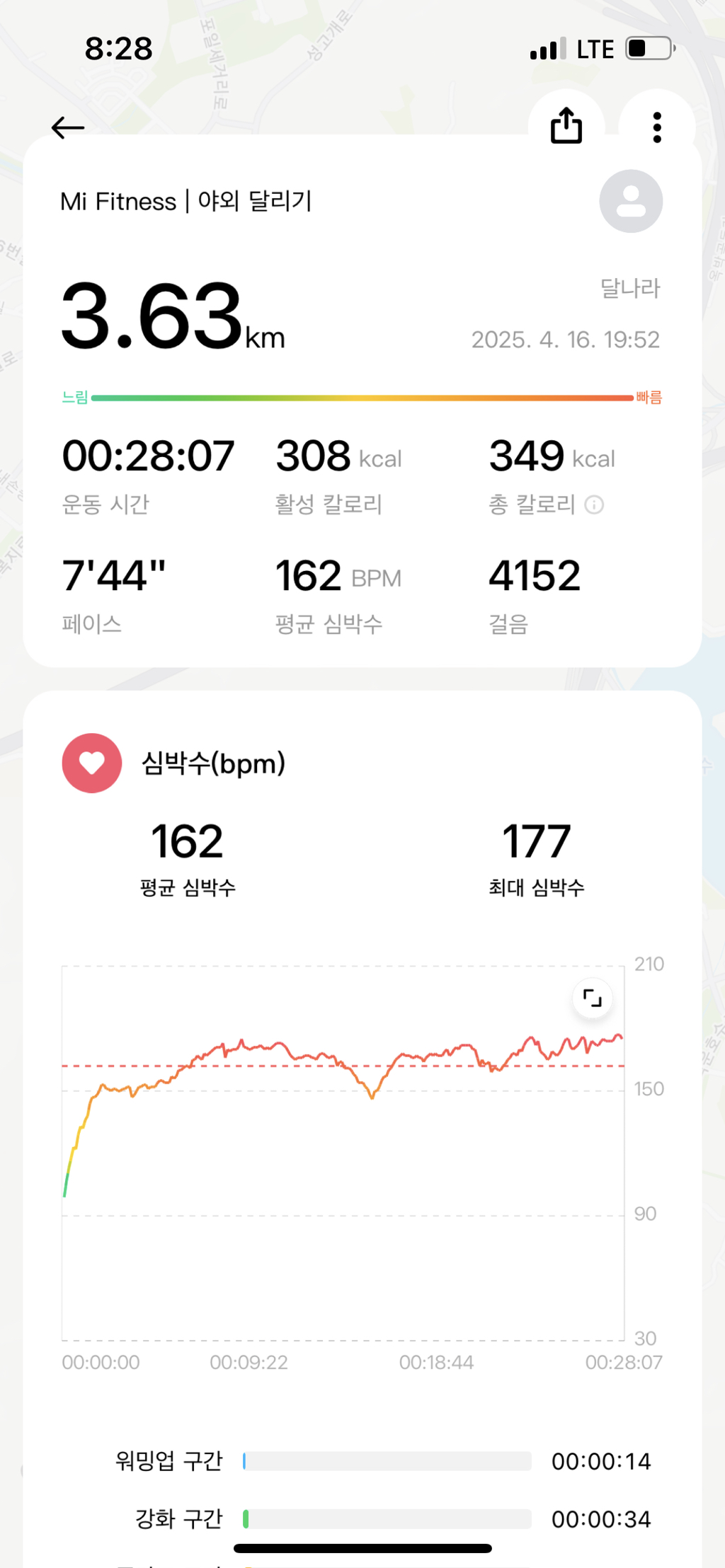Show info about total calories
The width and height of the screenshot is (725, 1568).
point(595,505)
